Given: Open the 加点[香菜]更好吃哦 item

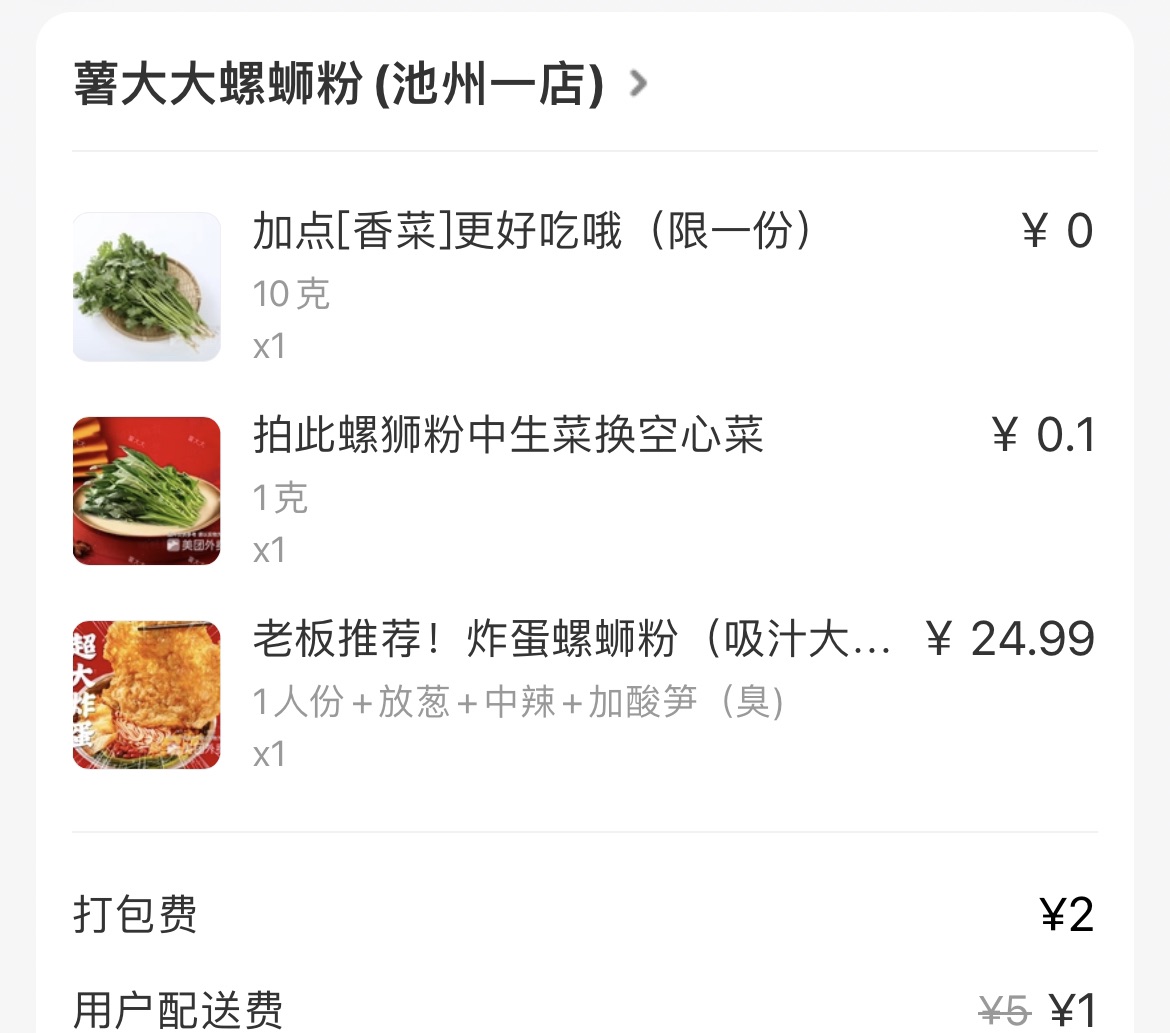Looking at the screenshot, I should tap(532, 233).
